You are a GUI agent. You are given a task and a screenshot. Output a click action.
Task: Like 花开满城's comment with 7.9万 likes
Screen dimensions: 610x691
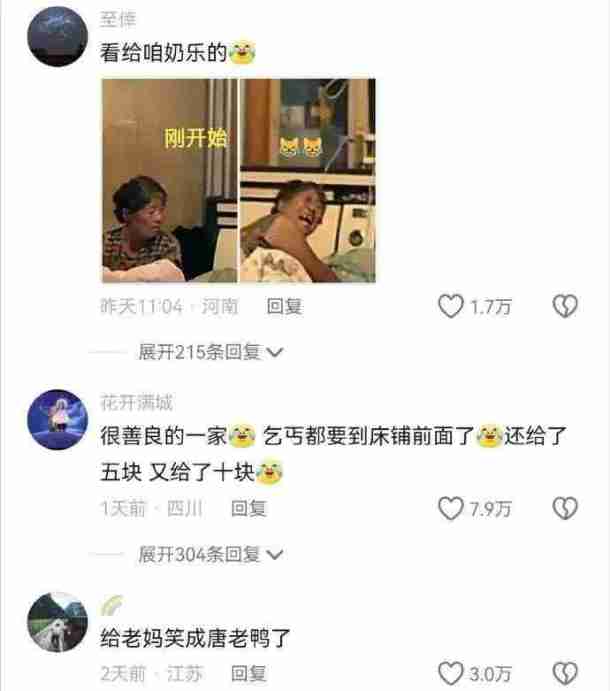451,509
